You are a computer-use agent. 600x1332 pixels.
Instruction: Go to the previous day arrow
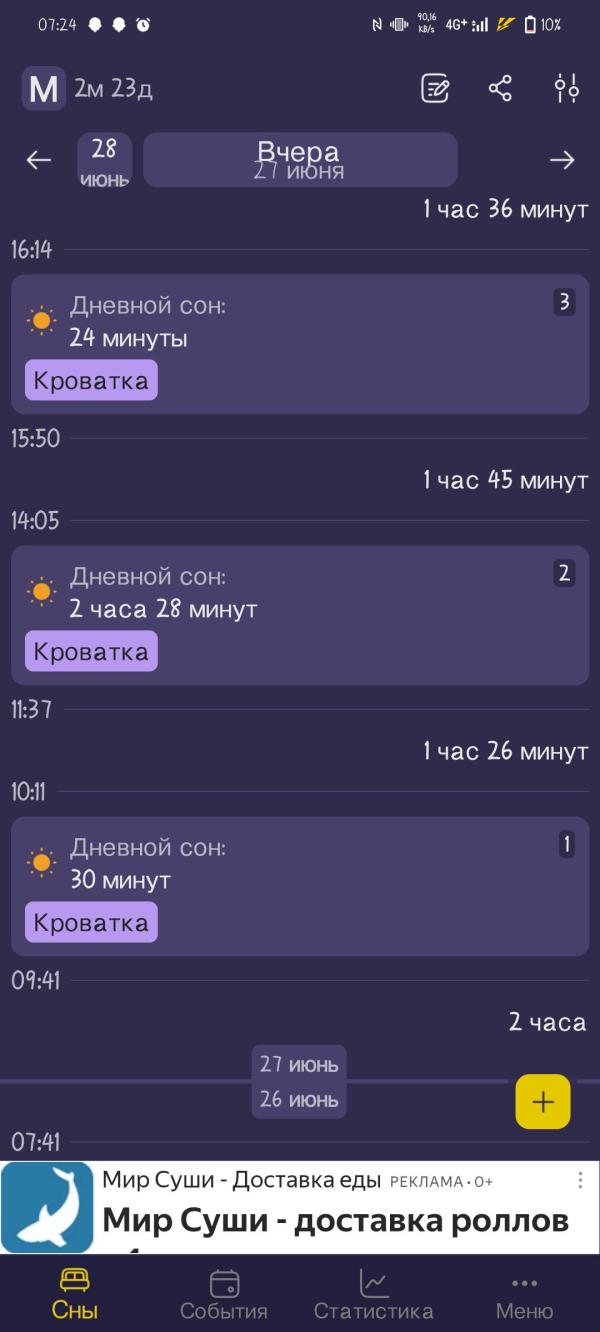[x=38, y=160]
